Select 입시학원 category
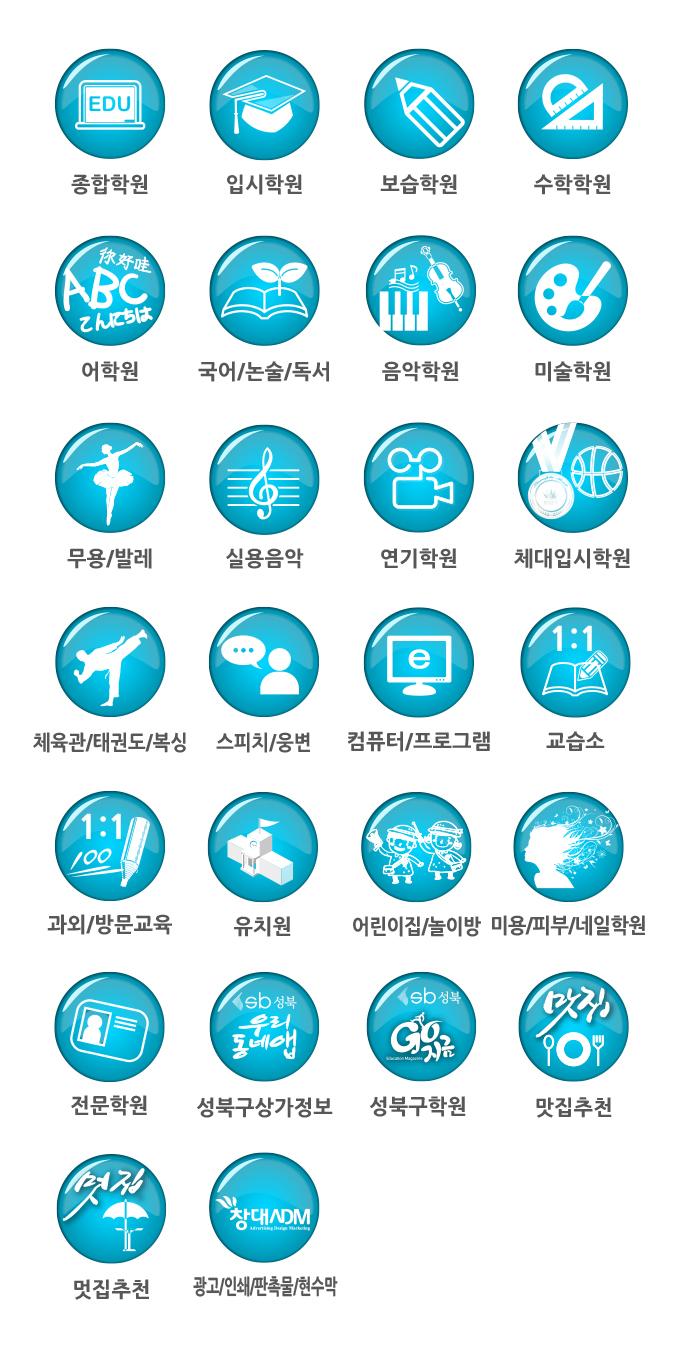This screenshot has width=676, height=1347. [x=264, y=104]
